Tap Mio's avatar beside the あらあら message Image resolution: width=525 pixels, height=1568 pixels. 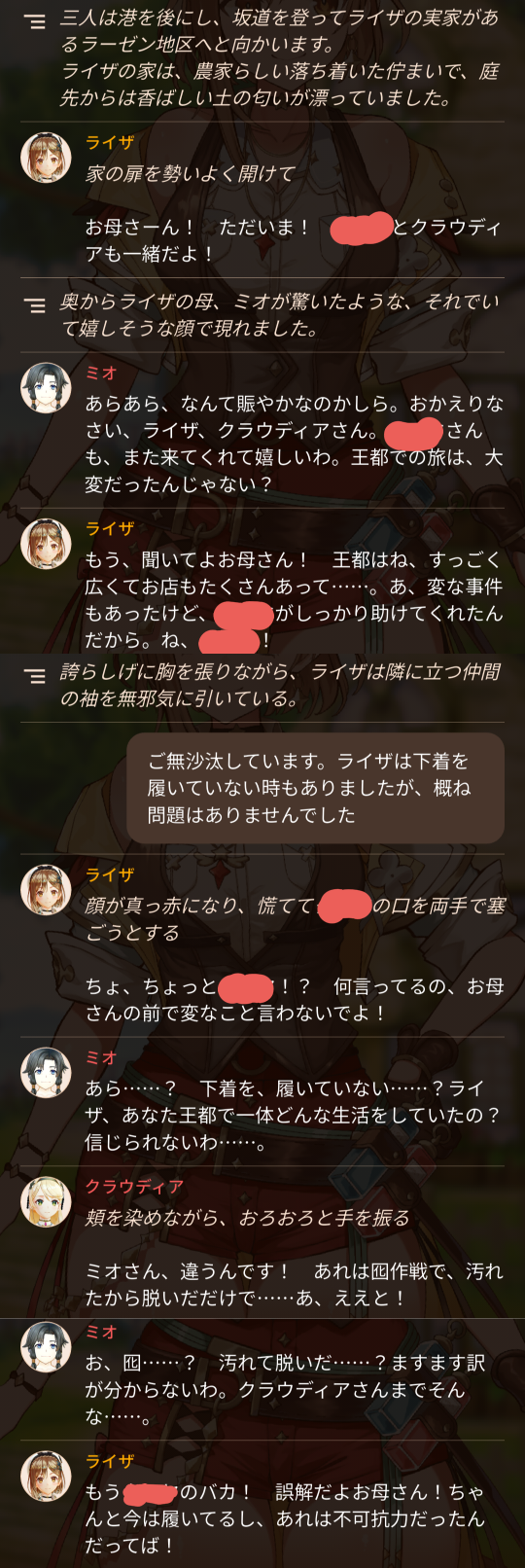pyautogui.click(x=46, y=388)
